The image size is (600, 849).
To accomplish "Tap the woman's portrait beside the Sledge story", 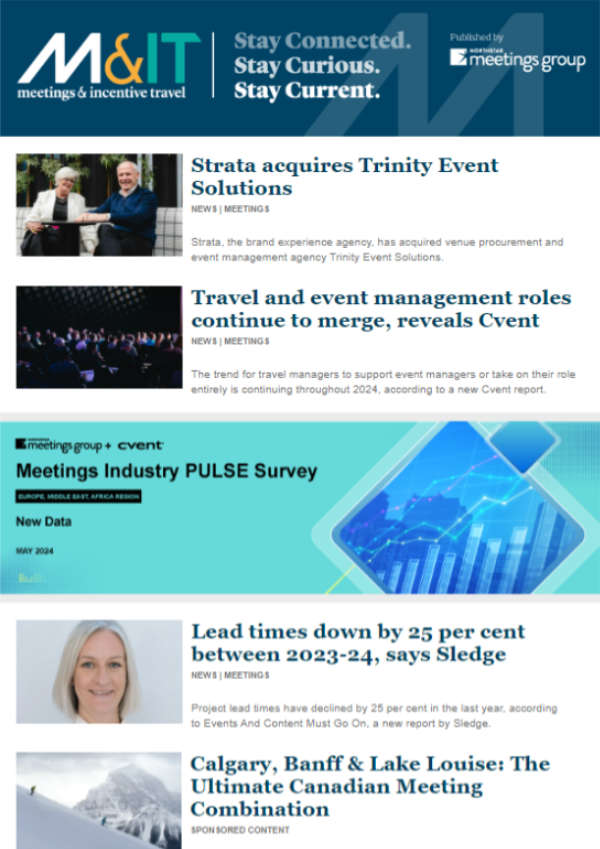I will [x=99, y=671].
